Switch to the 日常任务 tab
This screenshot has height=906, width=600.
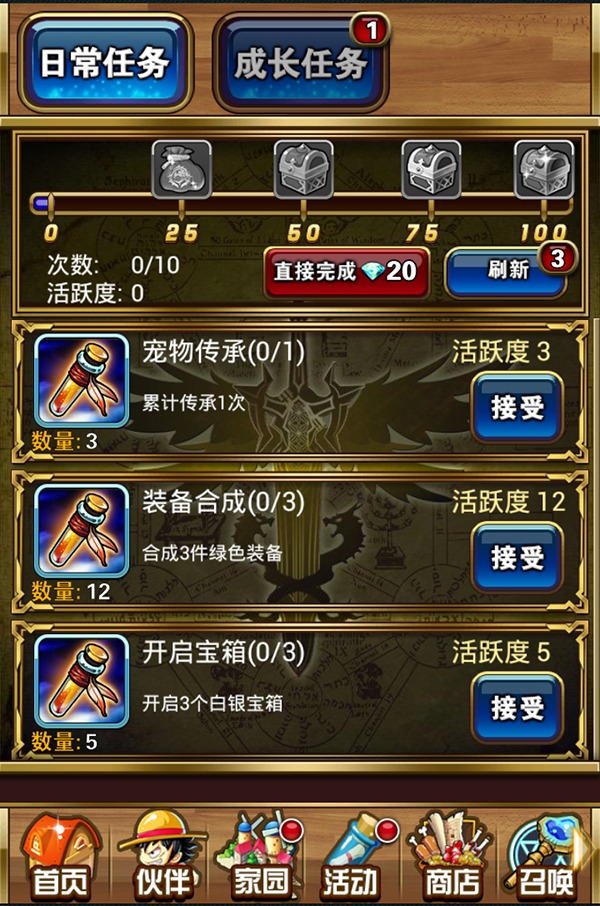[x=104, y=62]
